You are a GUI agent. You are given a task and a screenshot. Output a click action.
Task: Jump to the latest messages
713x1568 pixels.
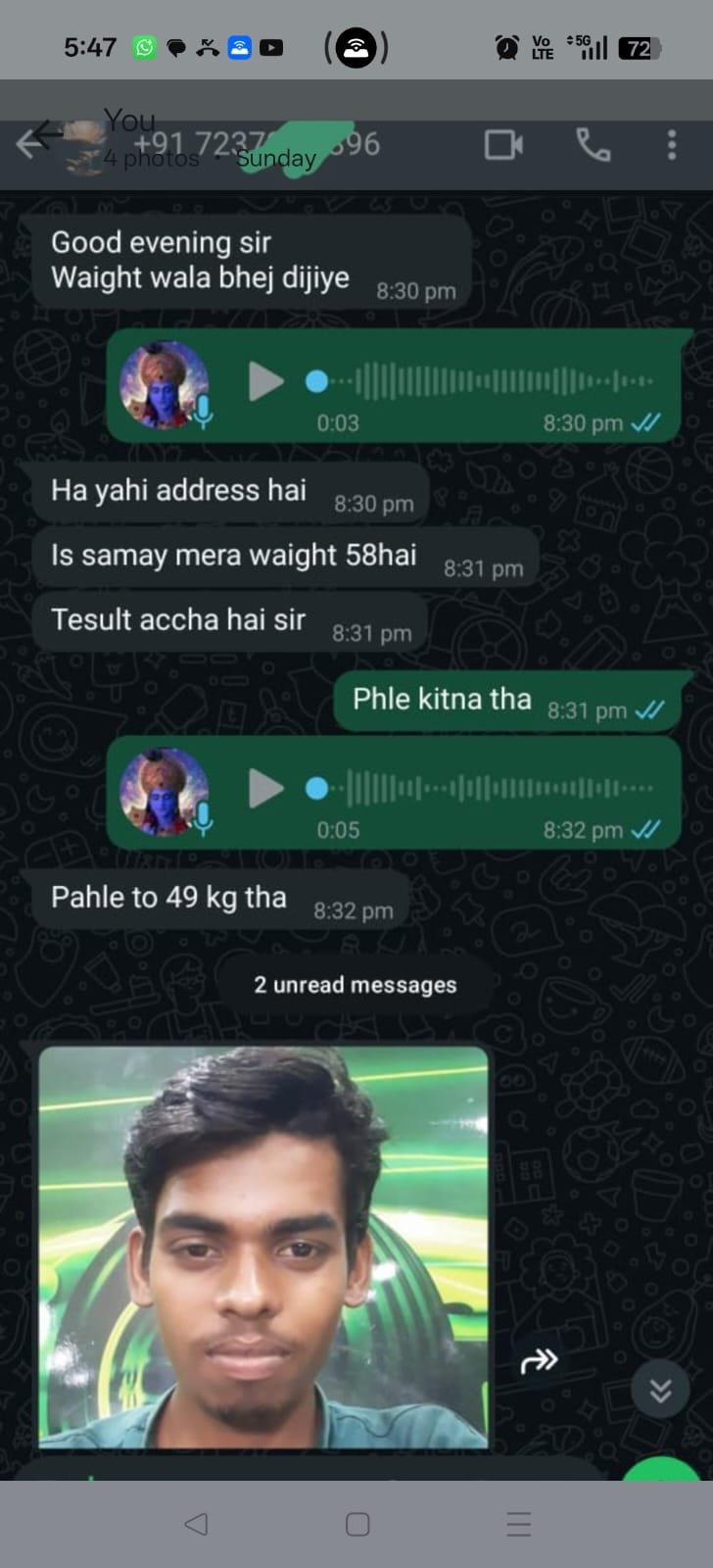click(x=660, y=1390)
